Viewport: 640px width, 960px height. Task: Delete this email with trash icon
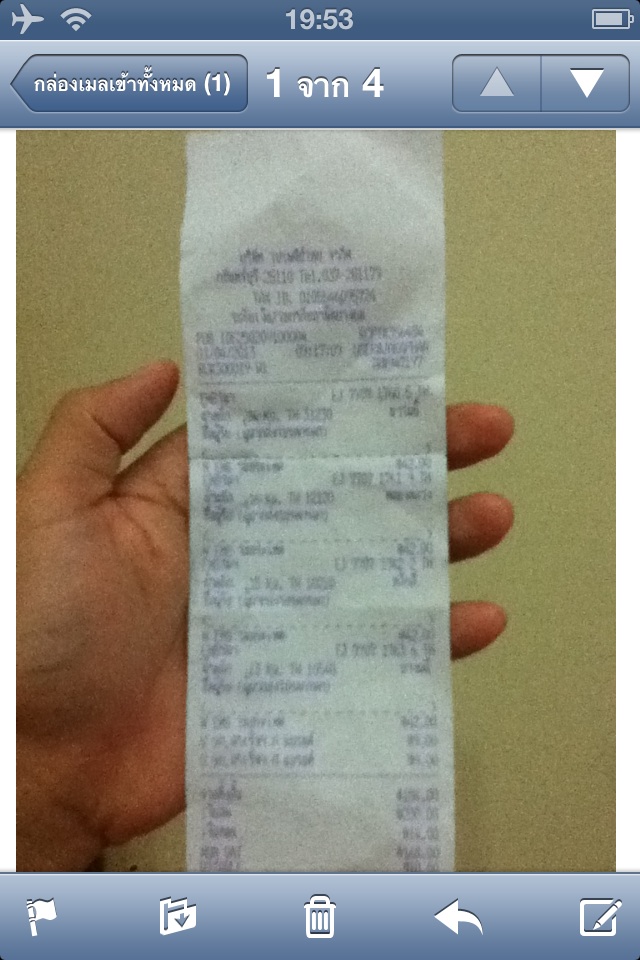click(319, 915)
